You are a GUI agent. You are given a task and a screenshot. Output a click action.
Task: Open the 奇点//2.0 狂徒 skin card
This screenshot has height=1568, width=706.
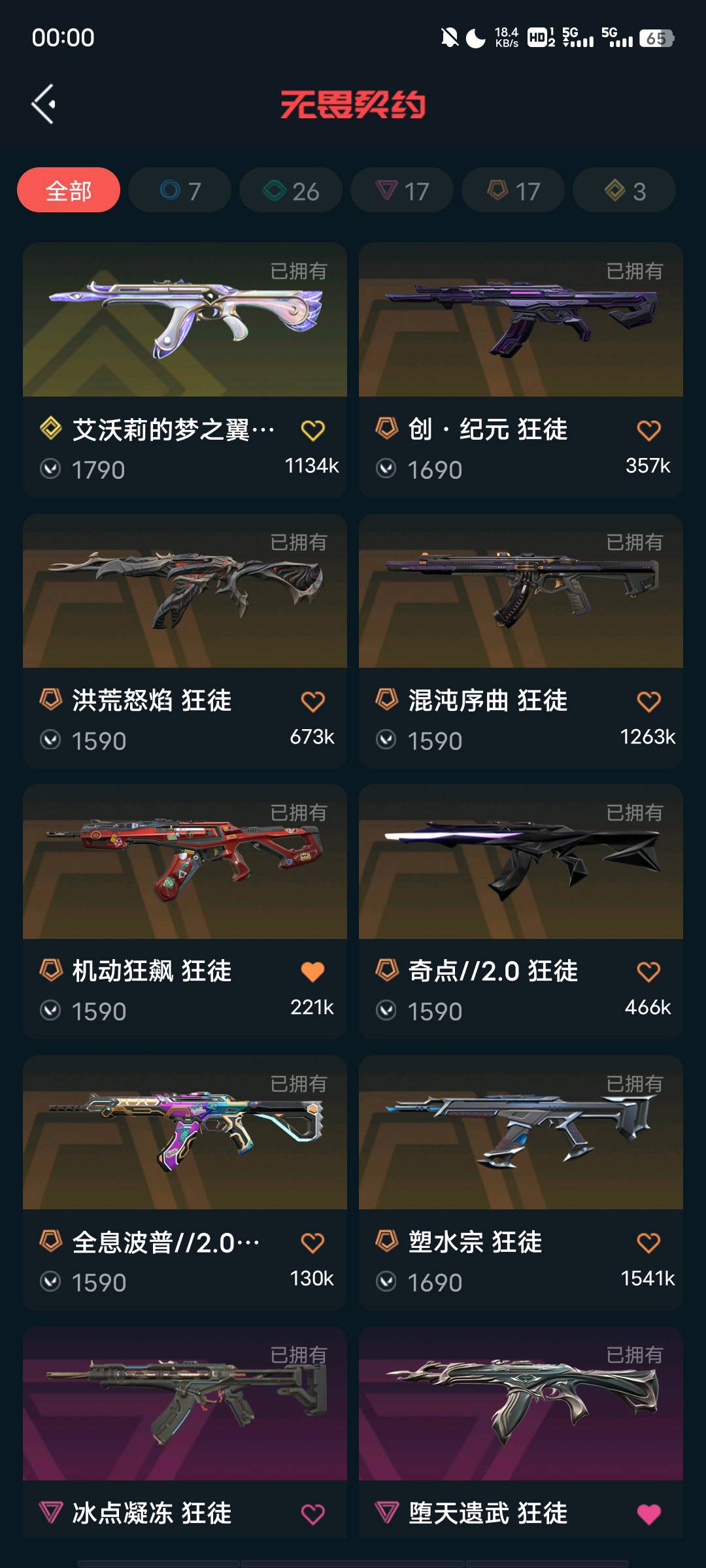pos(521,862)
